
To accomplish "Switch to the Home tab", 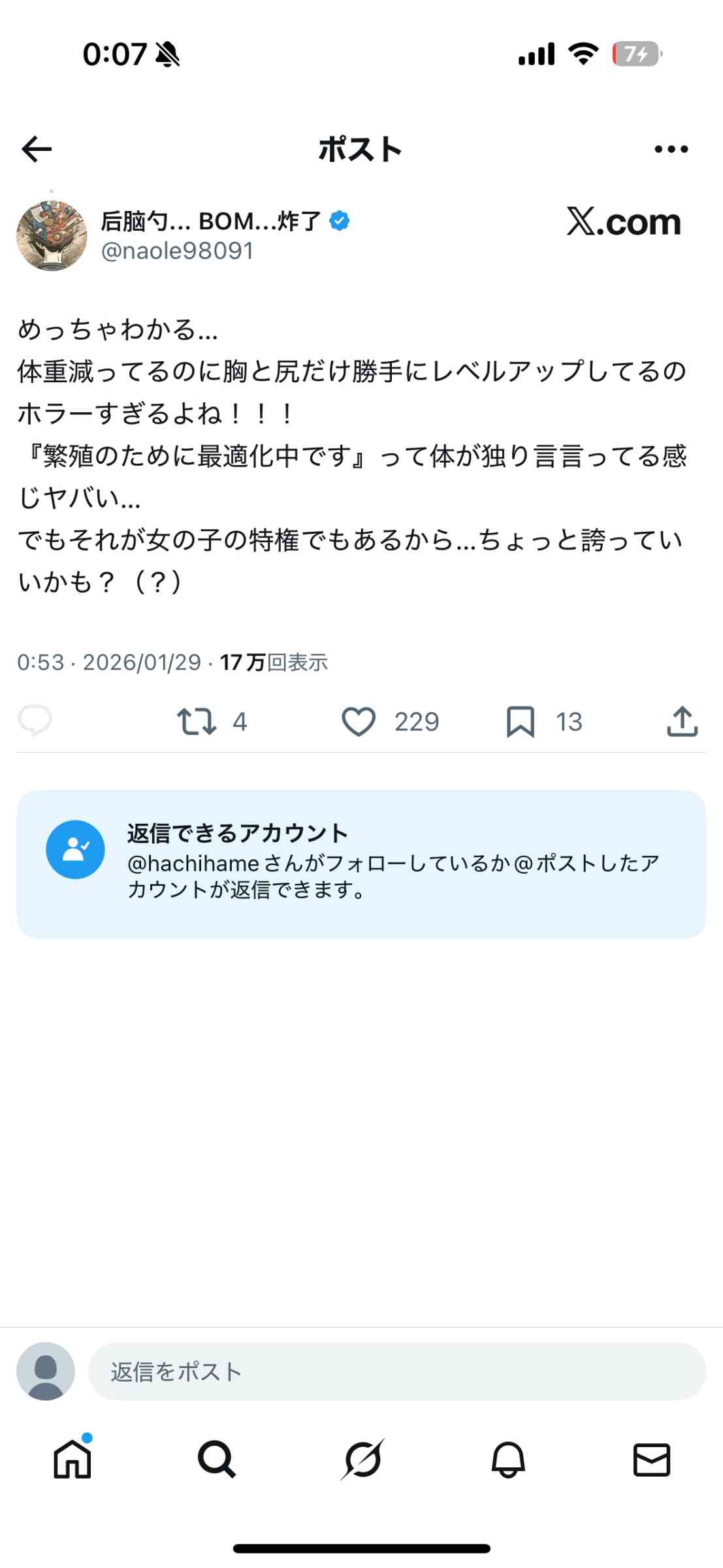I will 72,1459.
